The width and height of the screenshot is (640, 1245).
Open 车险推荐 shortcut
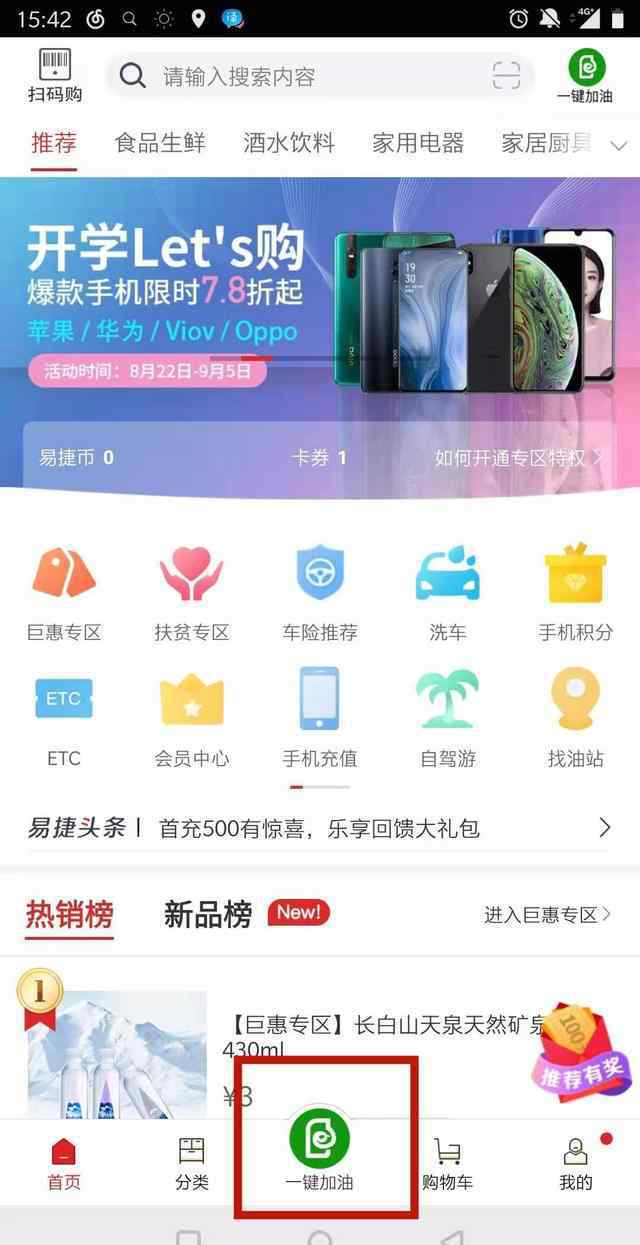320,592
